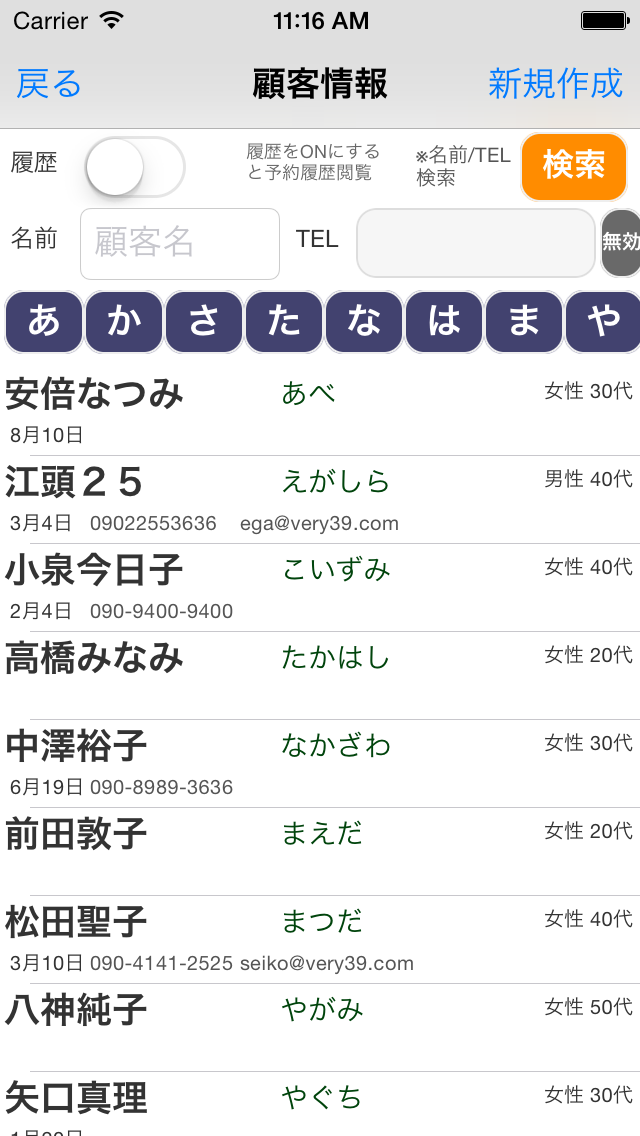The width and height of the screenshot is (640, 1136).
Task: Go back with 戻る
Action: pyautogui.click(x=49, y=85)
